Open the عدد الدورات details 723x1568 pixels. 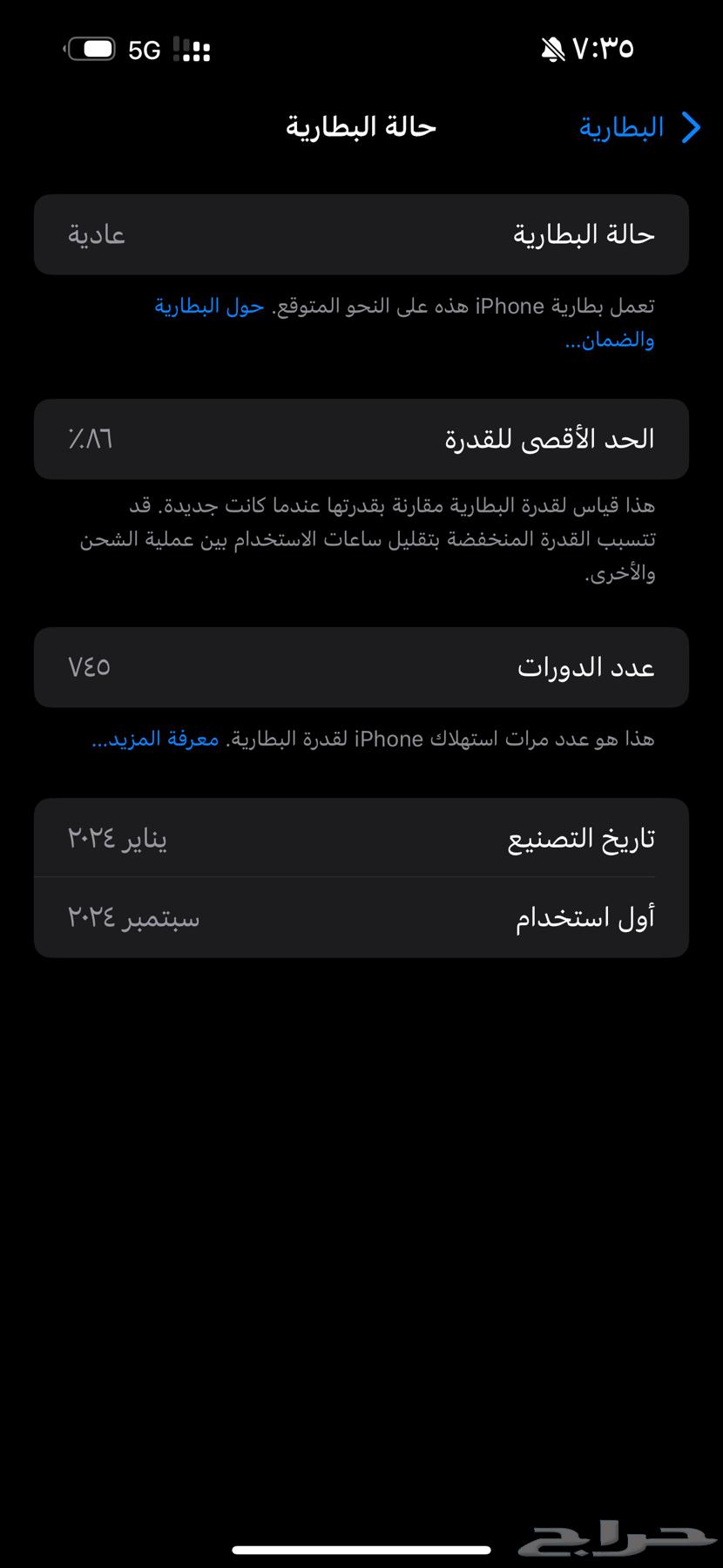(x=361, y=667)
